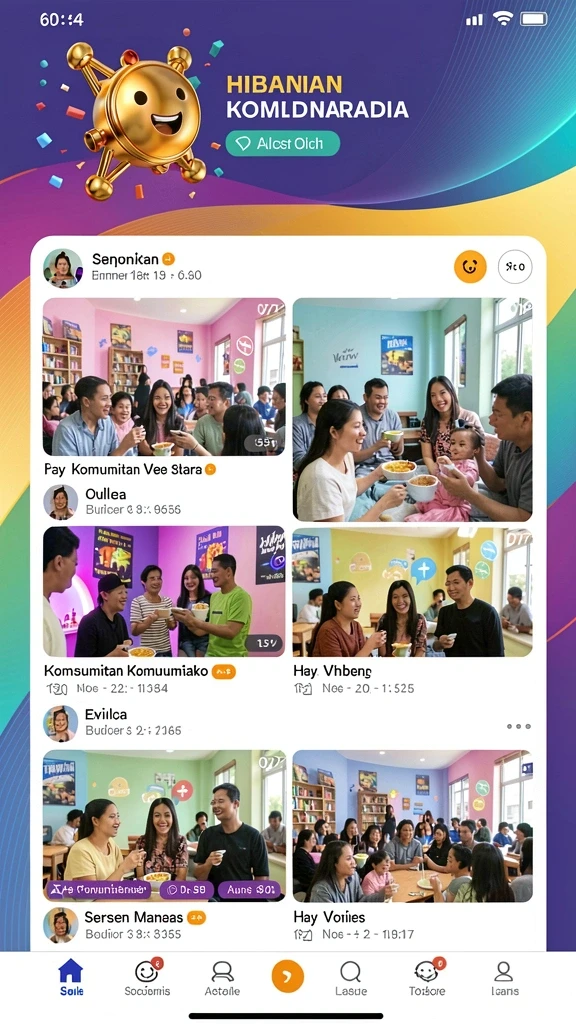Tap the orange smiley icon beside Senonkan
This screenshot has width=576, height=1024.
(470, 266)
